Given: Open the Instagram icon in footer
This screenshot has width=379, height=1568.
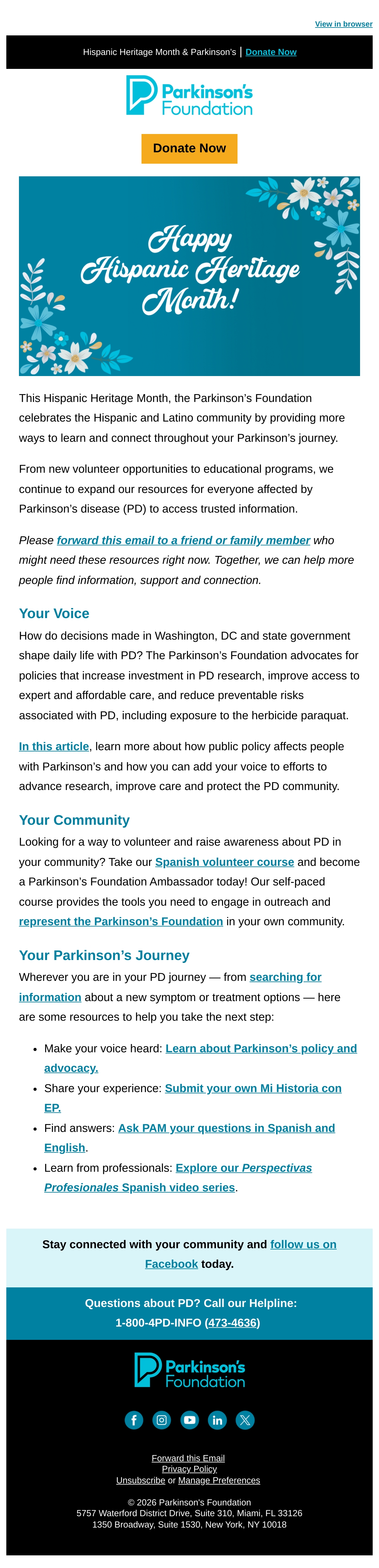Looking at the screenshot, I should tap(161, 1420).
